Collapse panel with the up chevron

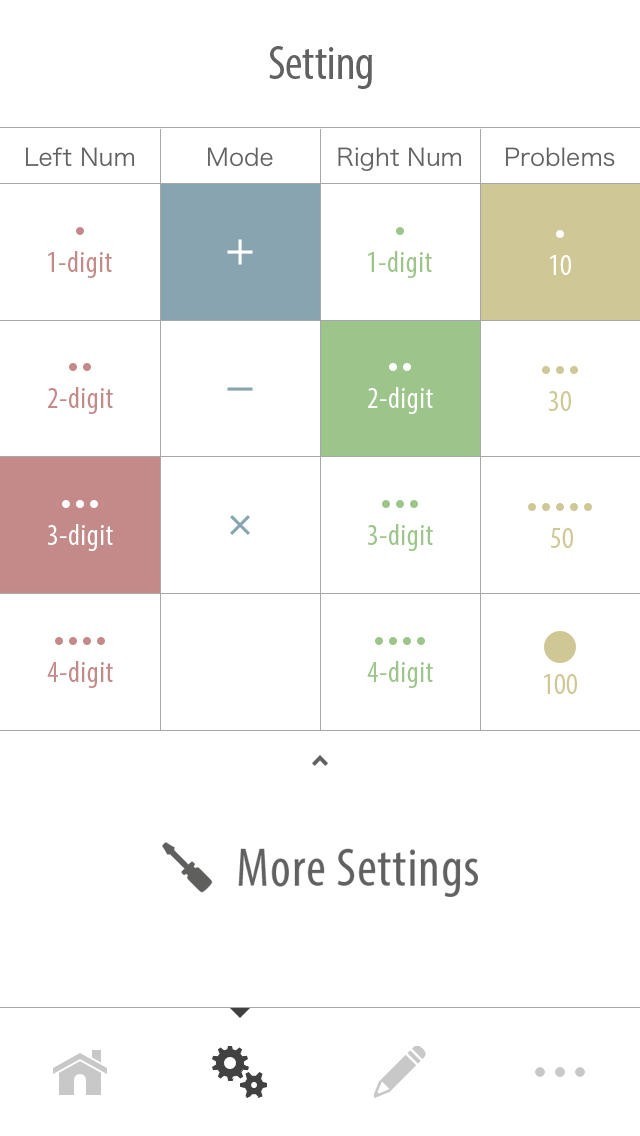[320, 761]
